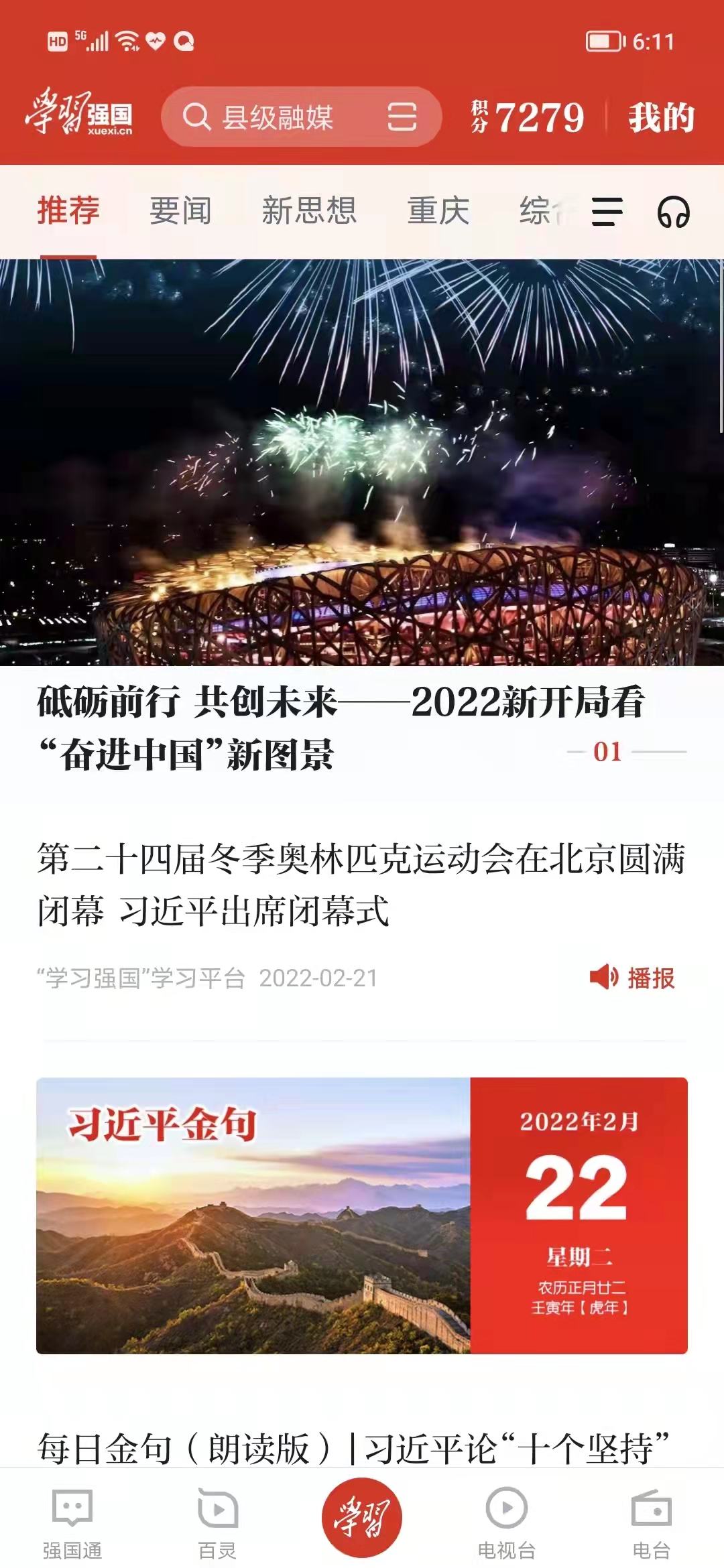Reveal more tabs using the list expander

(x=607, y=213)
